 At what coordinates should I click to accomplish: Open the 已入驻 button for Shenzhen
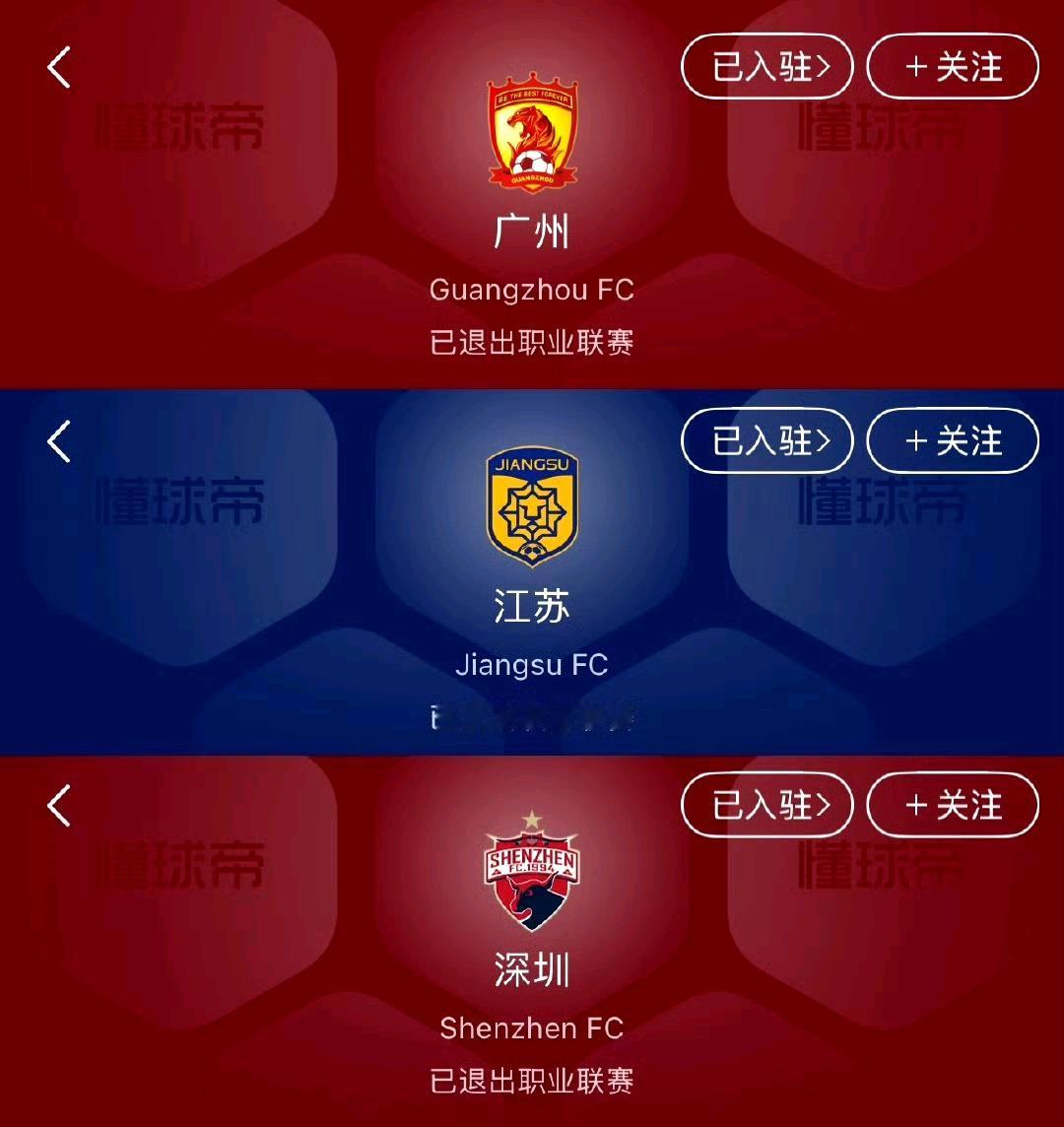(767, 804)
